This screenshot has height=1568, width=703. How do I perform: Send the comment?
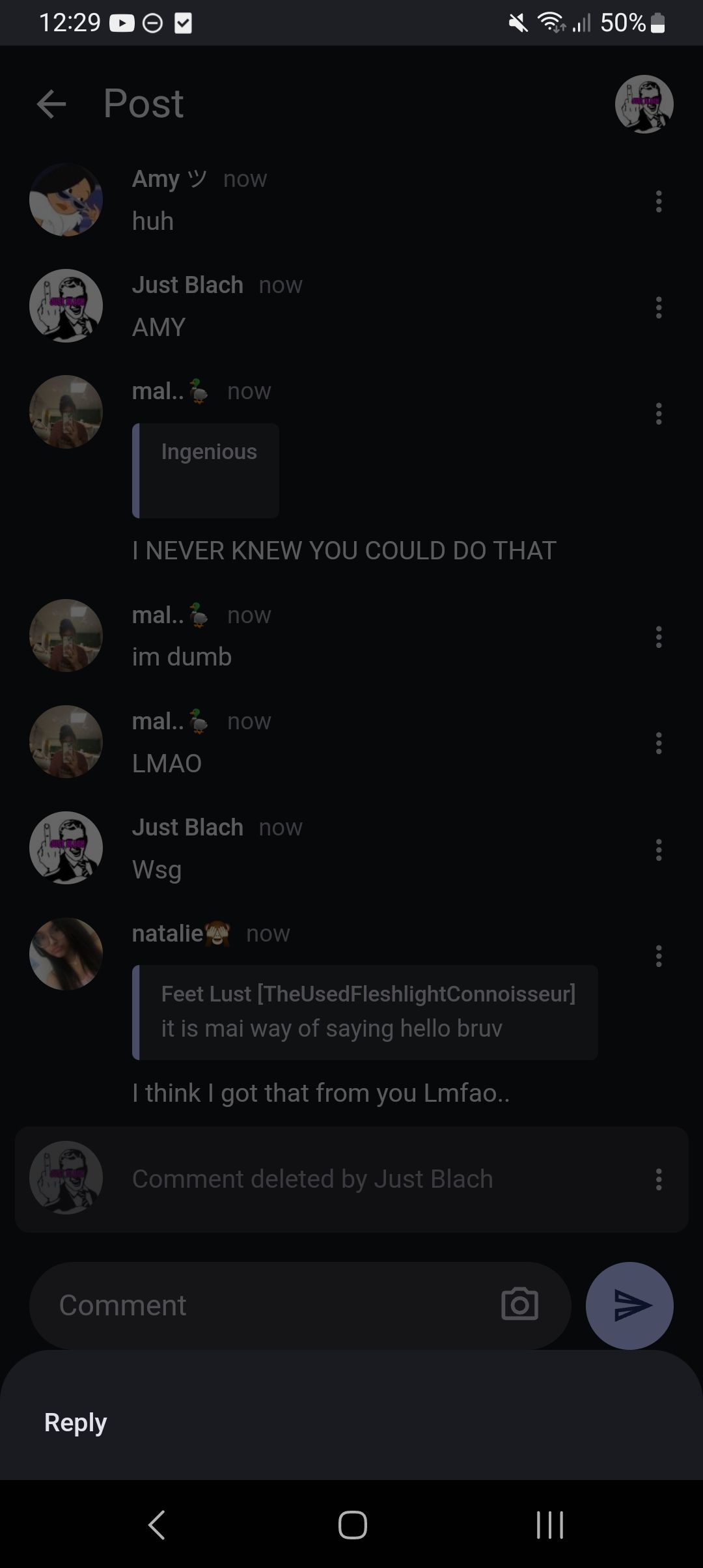[x=629, y=1305]
